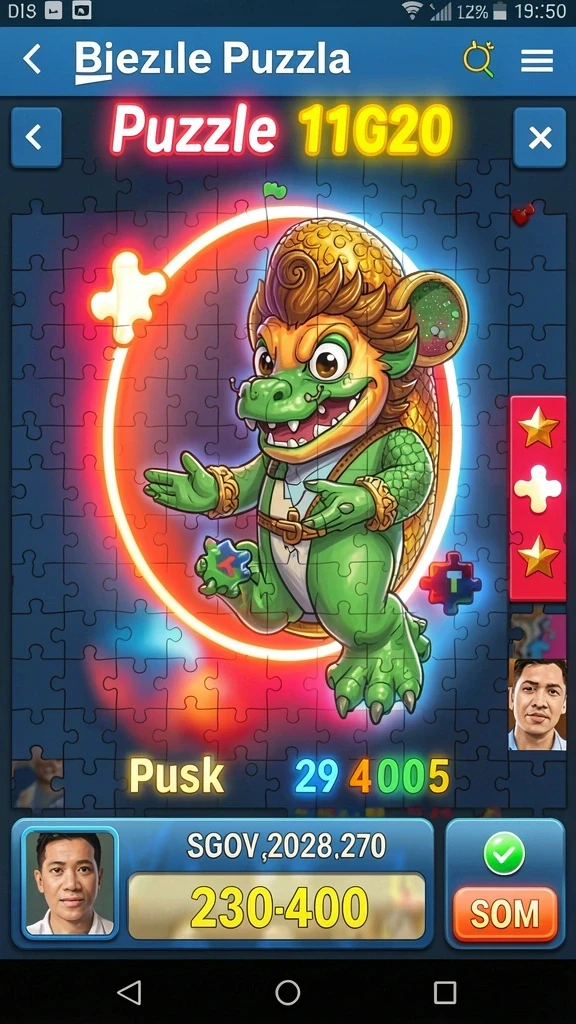Image resolution: width=576 pixels, height=1024 pixels.
Task: Tap the system home button
Action: click(287, 993)
